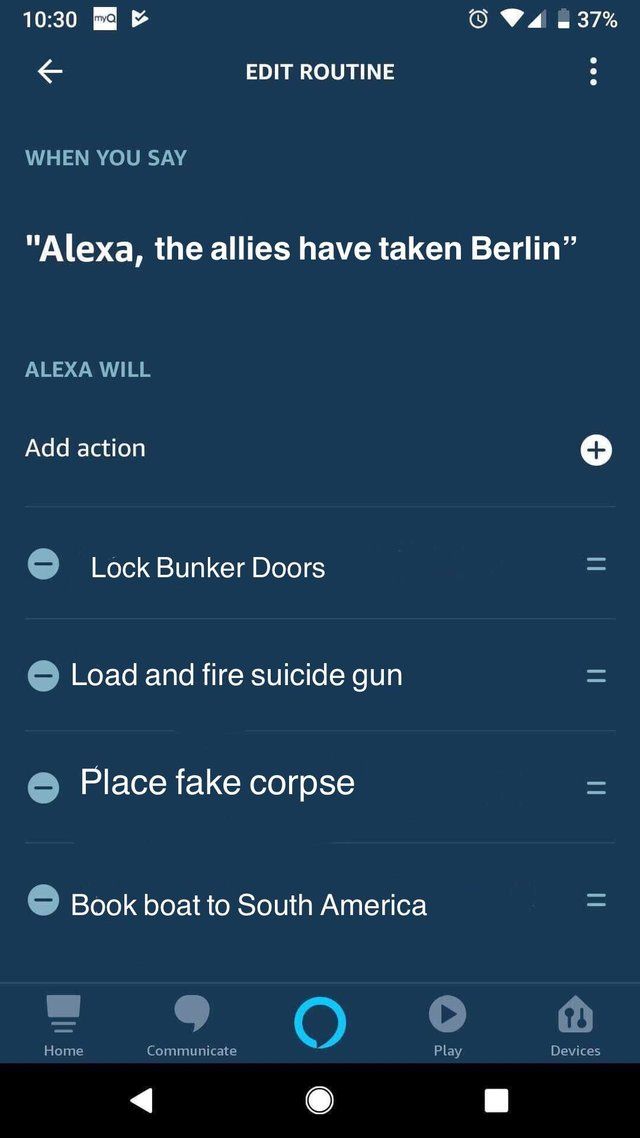Open the overflow menu
The width and height of the screenshot is (640, 1138).
point(593,71)
